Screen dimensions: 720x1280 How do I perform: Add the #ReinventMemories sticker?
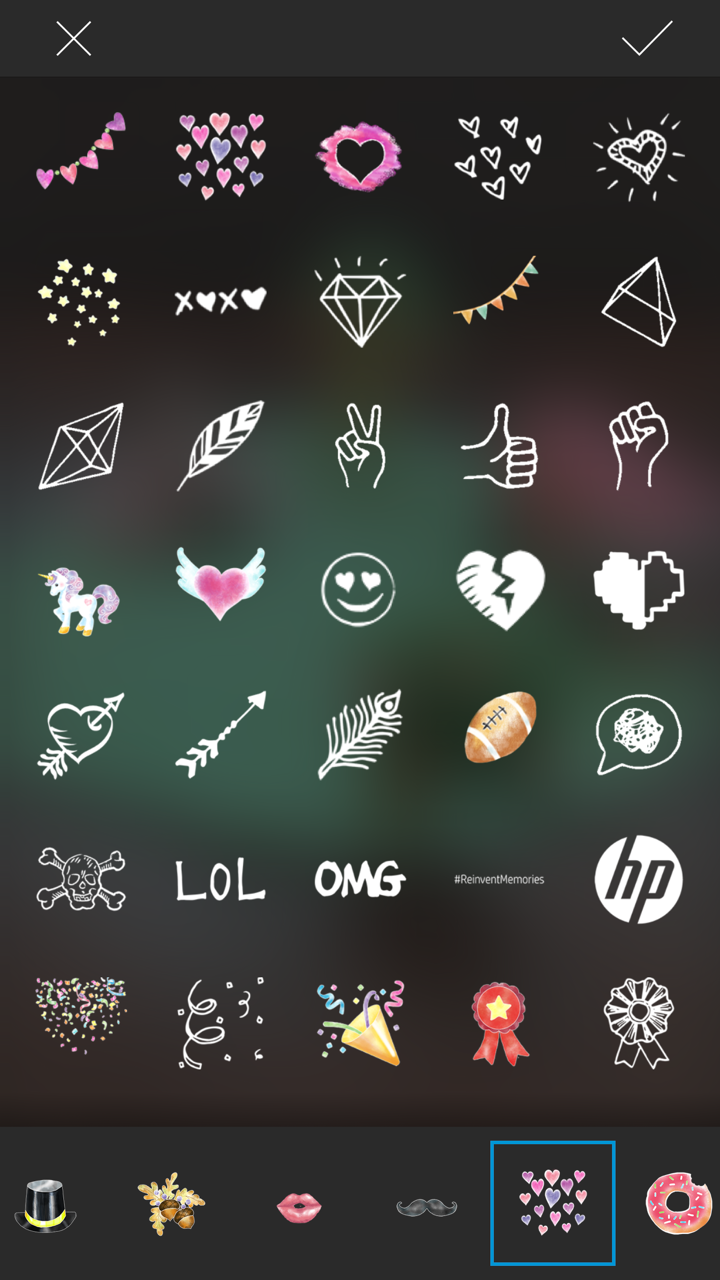tap(499, 880)
